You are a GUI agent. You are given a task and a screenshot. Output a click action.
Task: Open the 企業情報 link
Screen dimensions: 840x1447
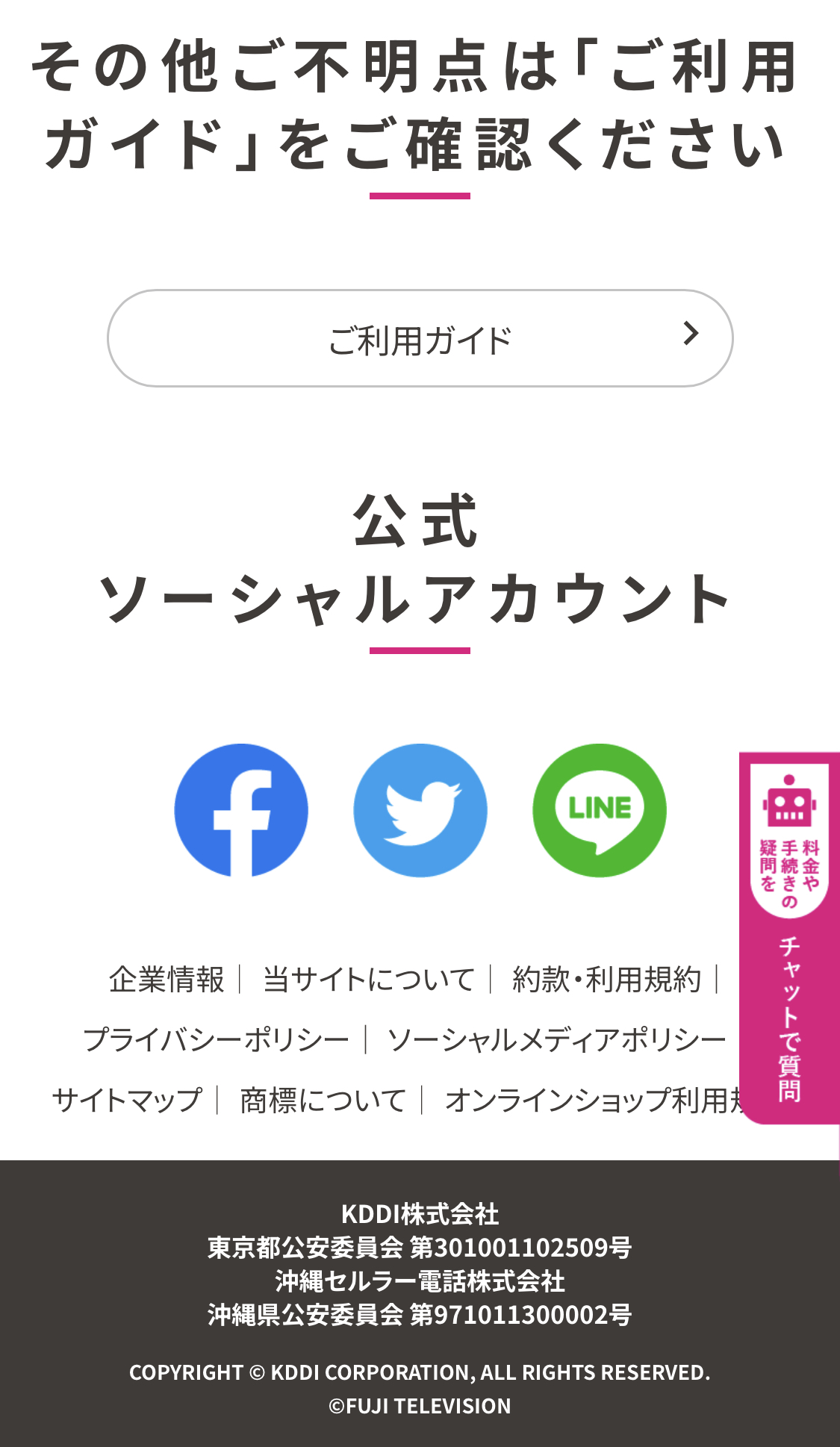coord(167,980)
